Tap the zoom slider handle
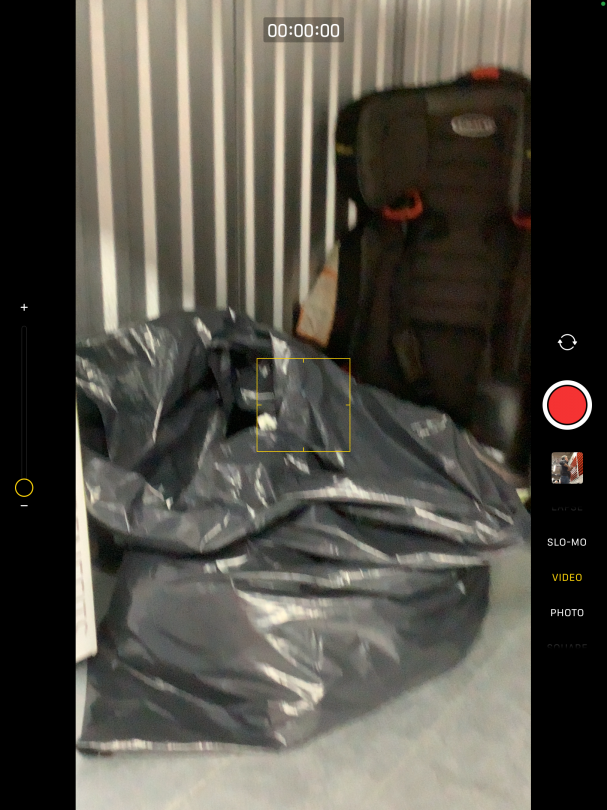 (24, 488)
